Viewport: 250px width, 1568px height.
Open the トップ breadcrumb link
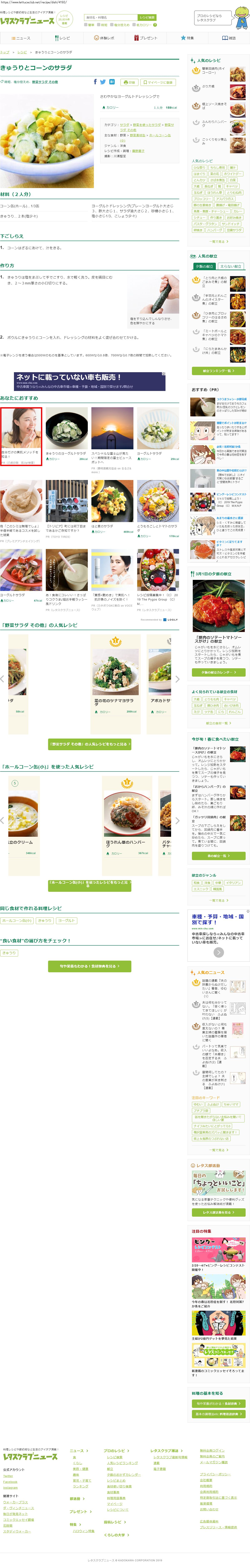[5, 52]
